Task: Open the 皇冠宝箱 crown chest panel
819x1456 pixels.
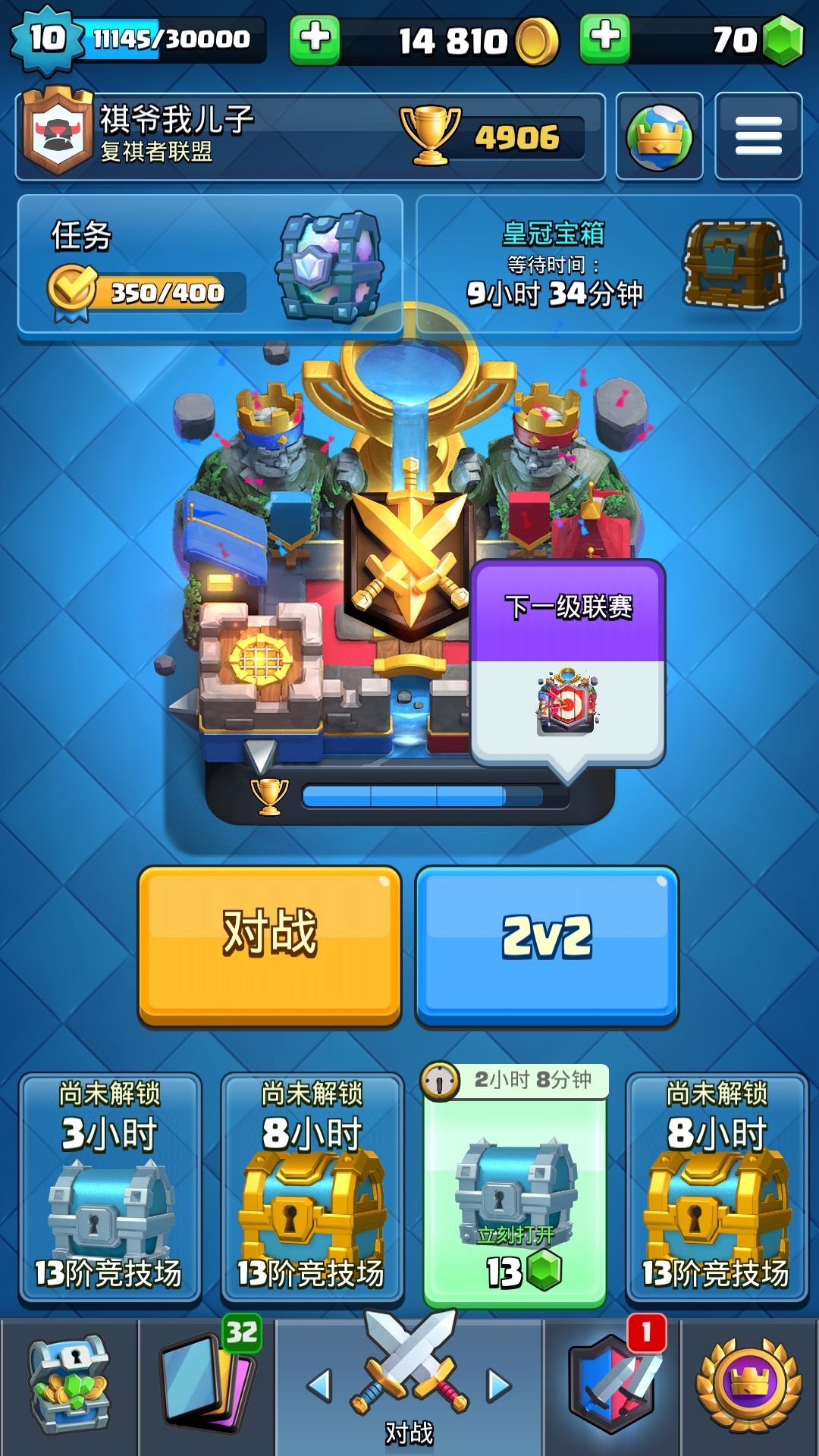Action: coord(609,264)
